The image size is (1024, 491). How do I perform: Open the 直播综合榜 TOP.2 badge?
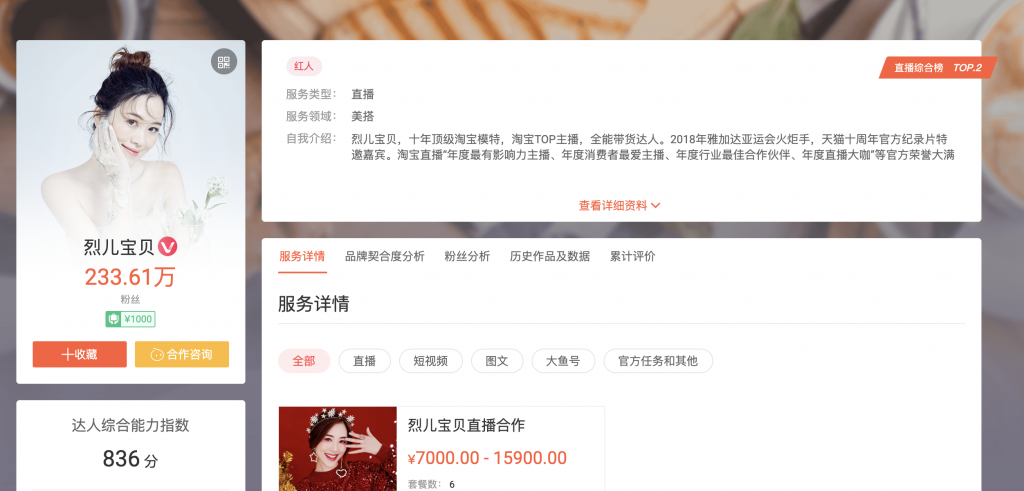[937, 68]
